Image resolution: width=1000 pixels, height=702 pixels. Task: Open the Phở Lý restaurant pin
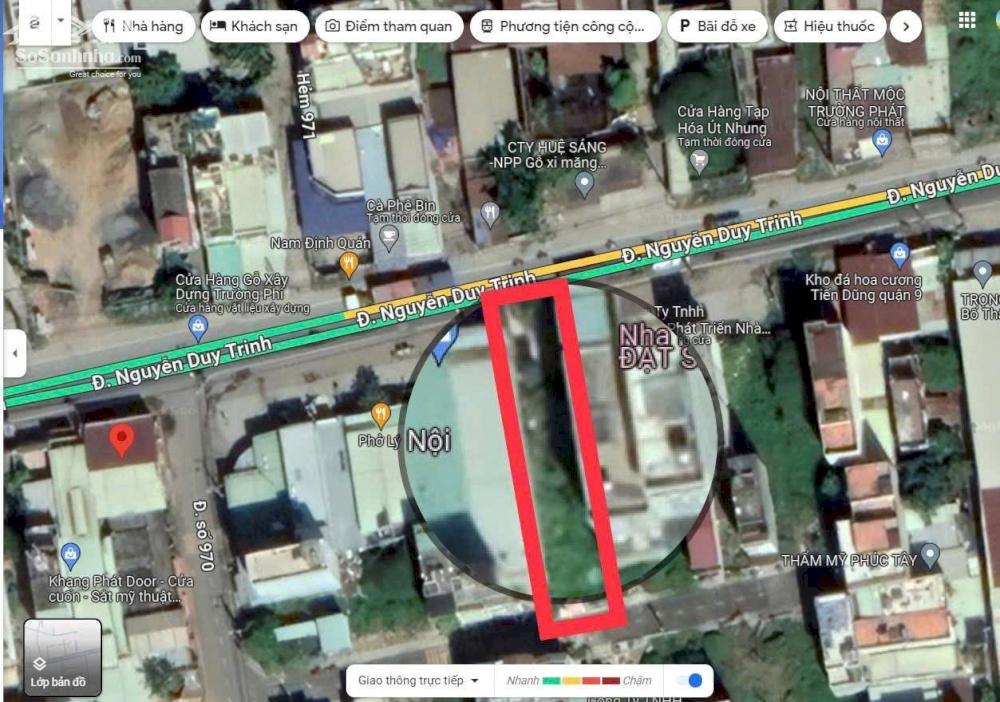[x=380, y=414]
